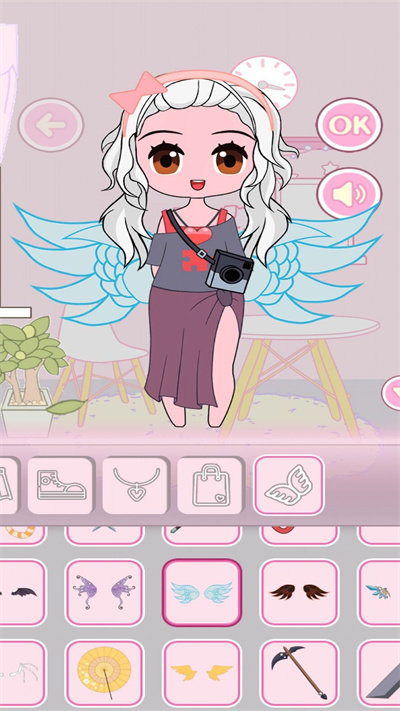Choose the purple butterfly wings

(x=104, y=592)
